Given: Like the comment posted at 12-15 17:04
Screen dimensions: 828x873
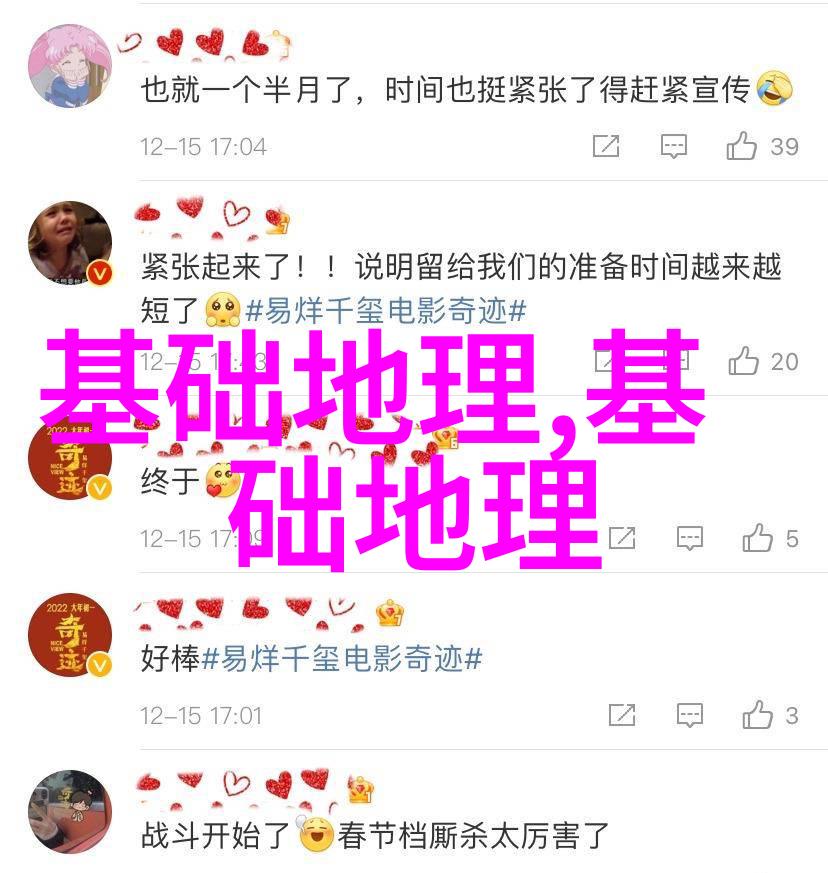Looking at the screenshot, I should (x=742, y=147).
